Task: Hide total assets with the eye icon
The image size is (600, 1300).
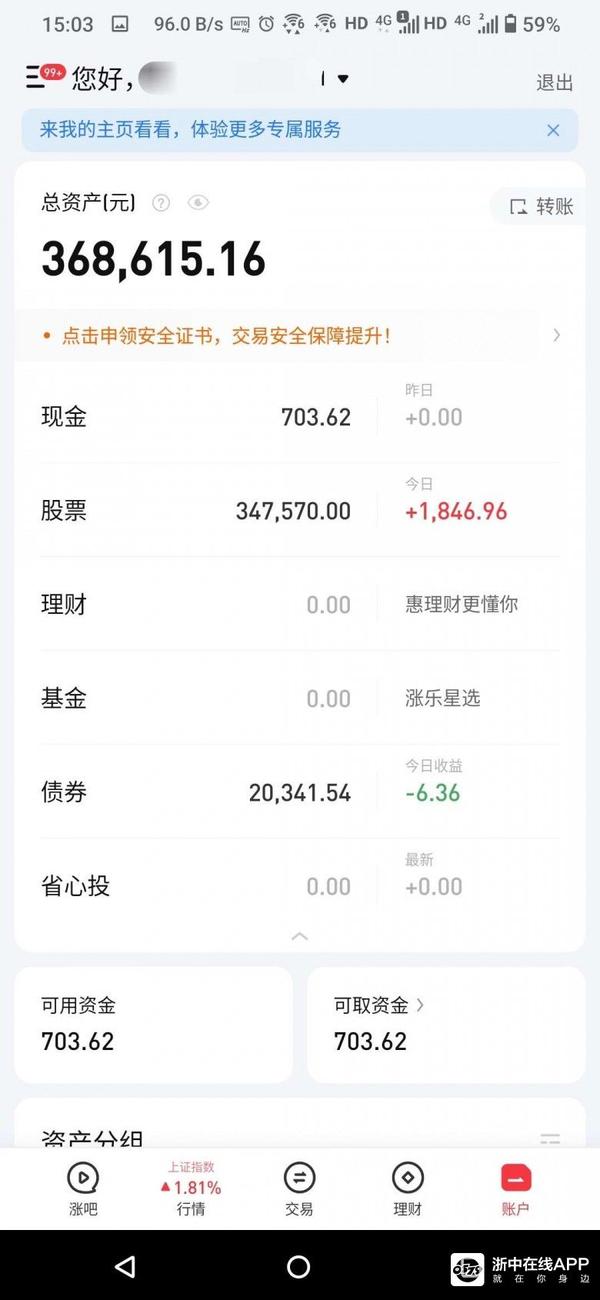Action: [x=198, y=203]
